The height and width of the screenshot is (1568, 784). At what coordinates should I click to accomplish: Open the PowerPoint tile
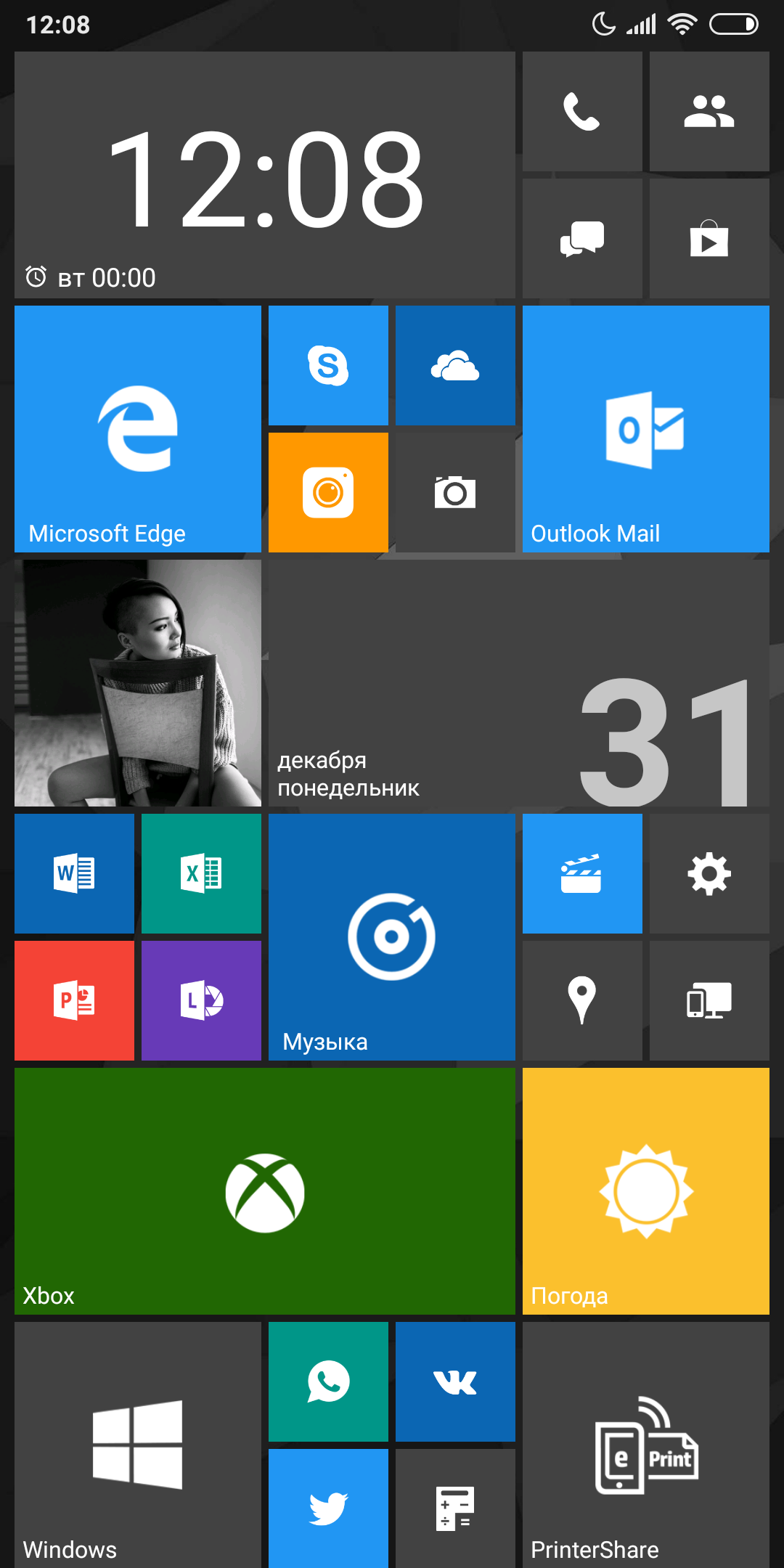pos(74,1000)
